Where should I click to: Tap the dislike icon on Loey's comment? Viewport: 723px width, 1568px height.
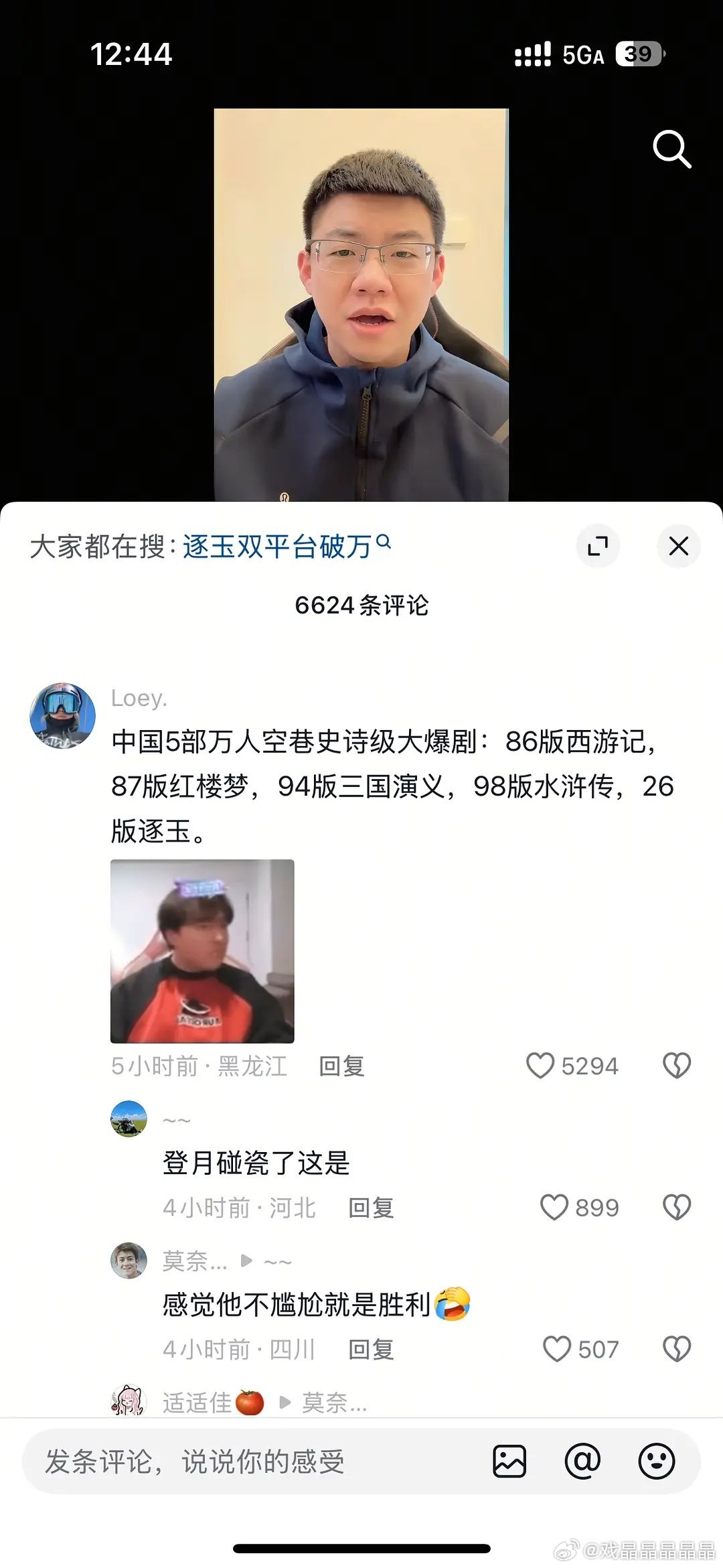click(x=677, y=1065)
